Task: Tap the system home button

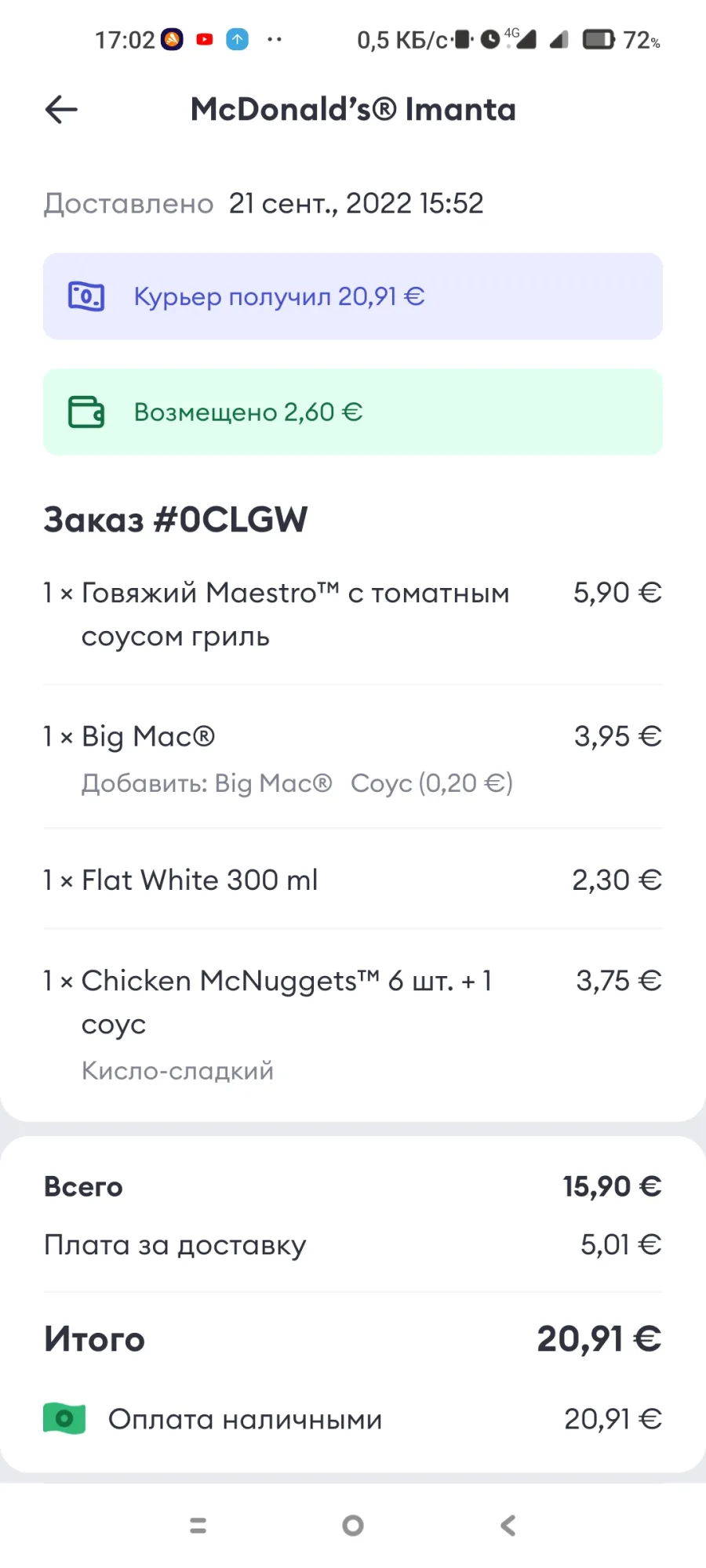Action: [x=353, y=1525]
